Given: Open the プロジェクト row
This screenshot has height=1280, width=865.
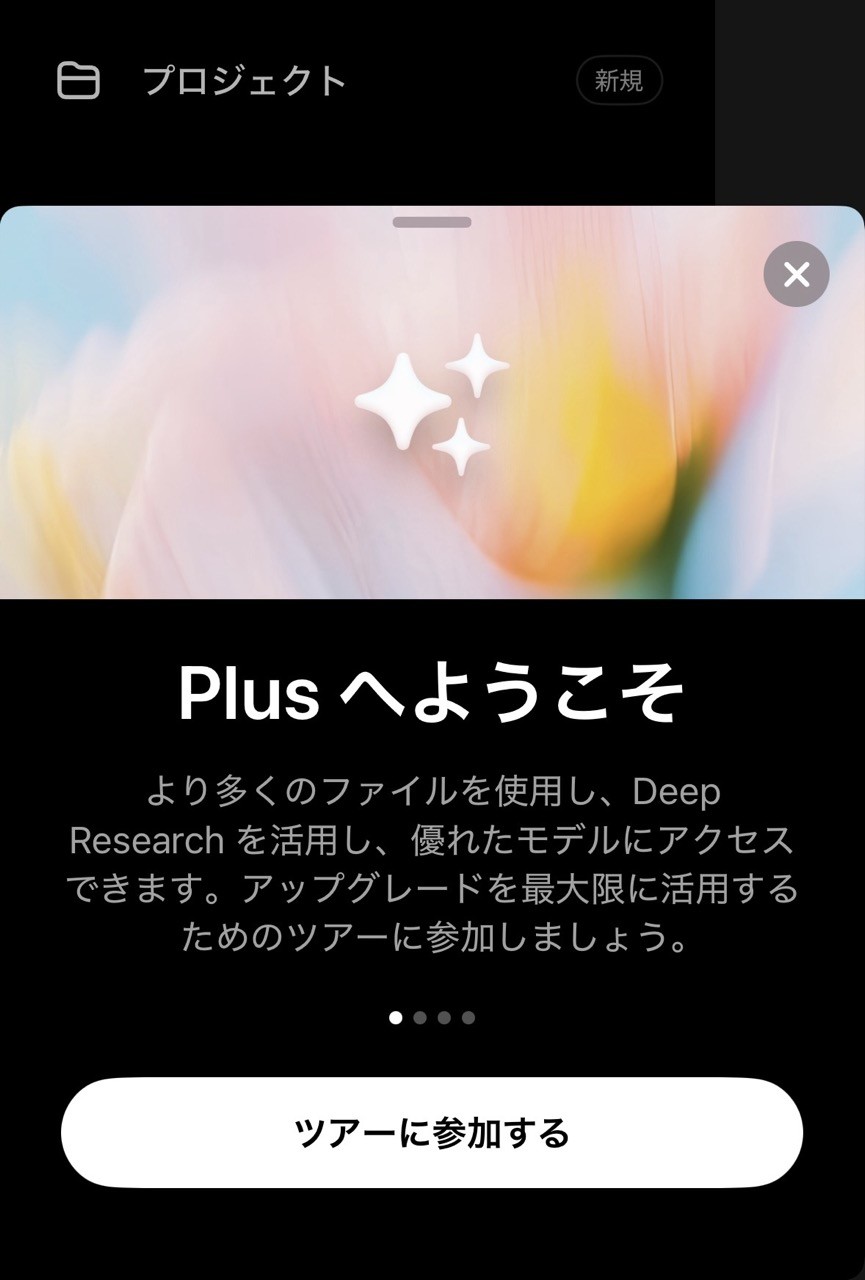Looking at the screenshot, I should tap(244, 80).
